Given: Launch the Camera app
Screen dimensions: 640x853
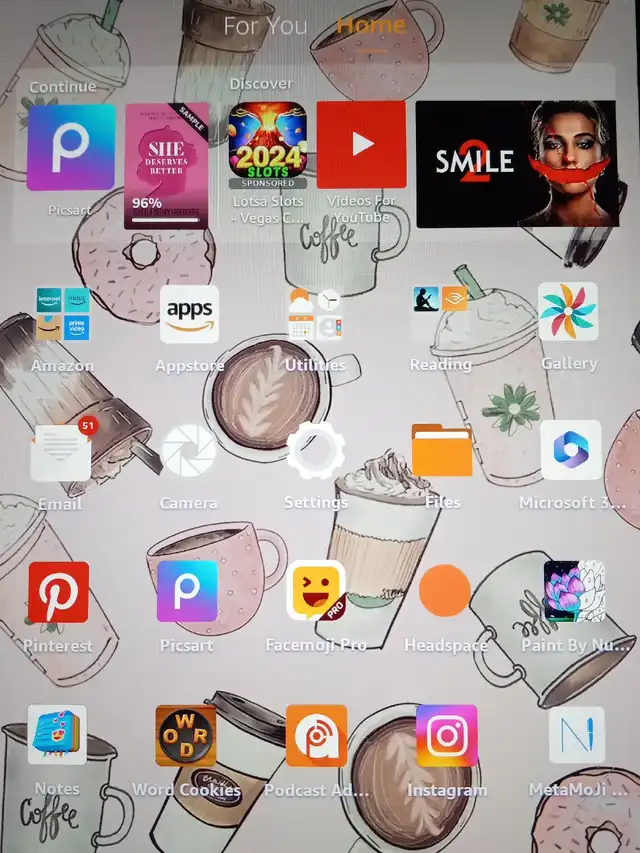Looking at the screenshot, I should tap(188, 452).
